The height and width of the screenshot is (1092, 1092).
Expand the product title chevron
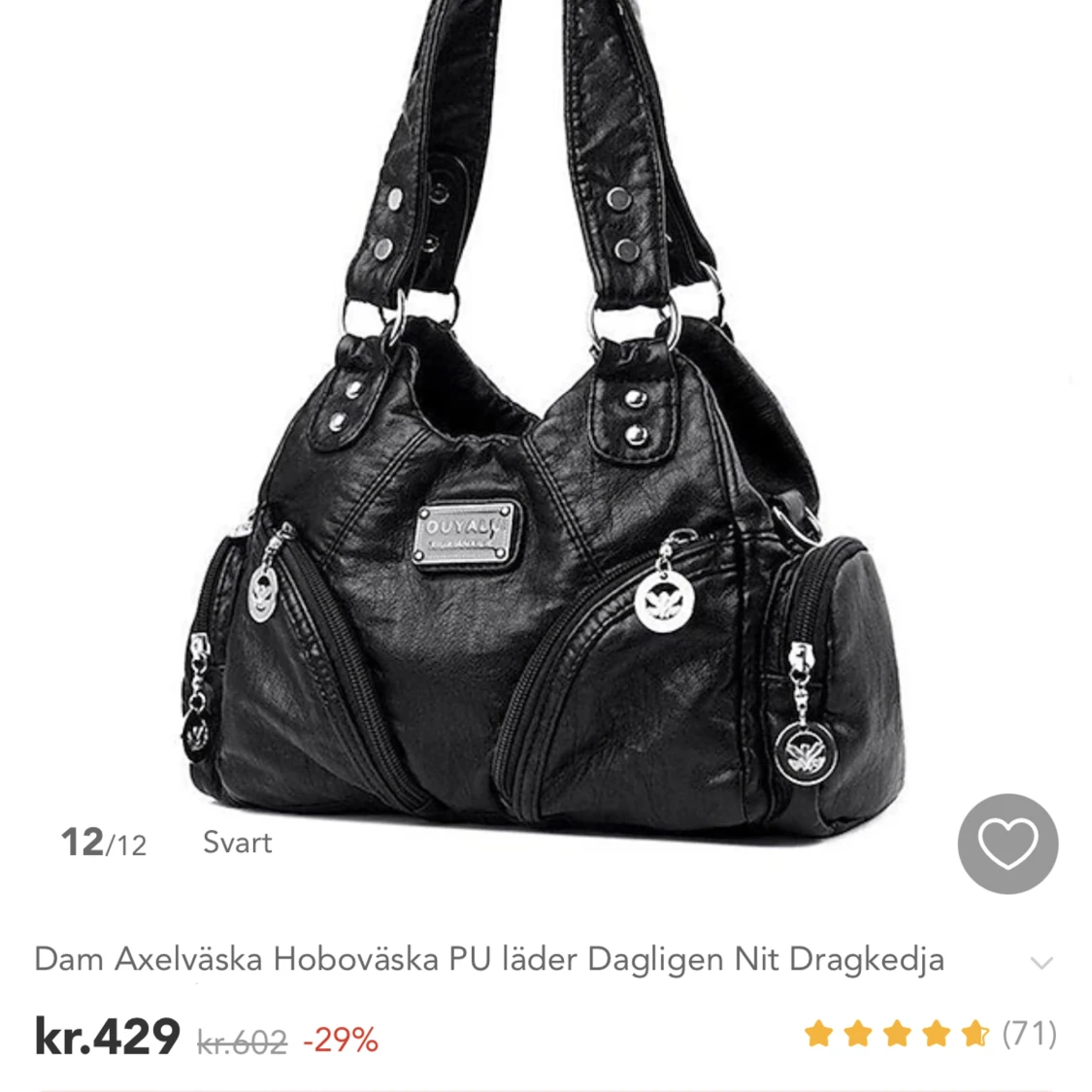tap(1042, 963)
